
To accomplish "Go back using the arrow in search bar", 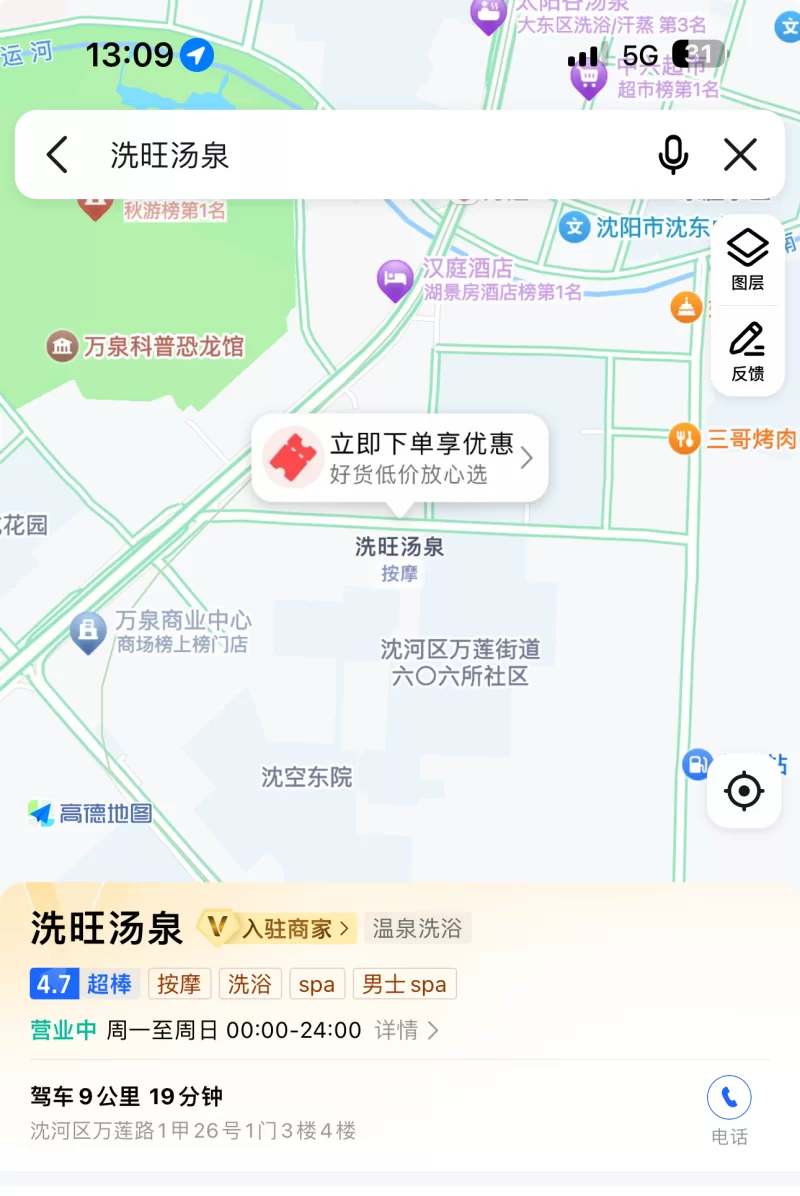I will (x=58, y=155).
